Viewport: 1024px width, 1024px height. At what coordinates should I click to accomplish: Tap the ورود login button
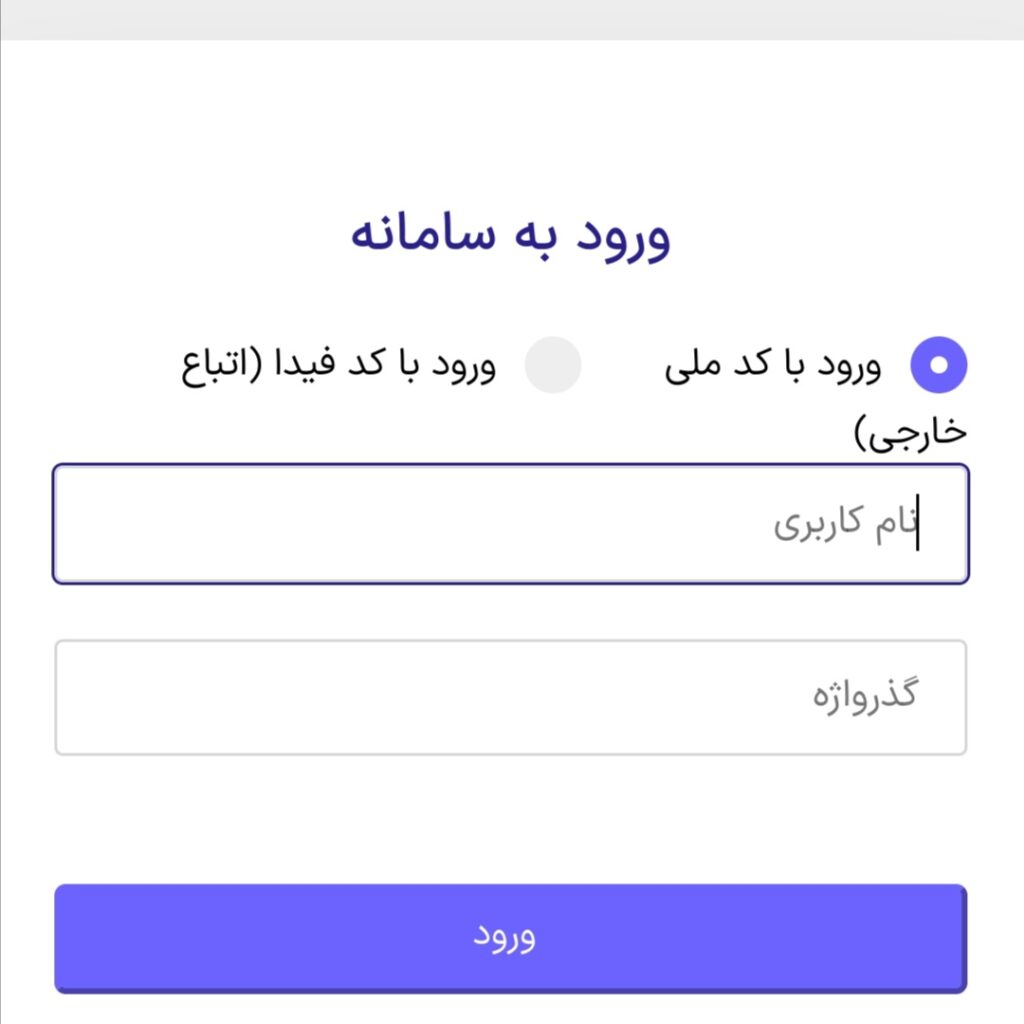tap(510, 938)
